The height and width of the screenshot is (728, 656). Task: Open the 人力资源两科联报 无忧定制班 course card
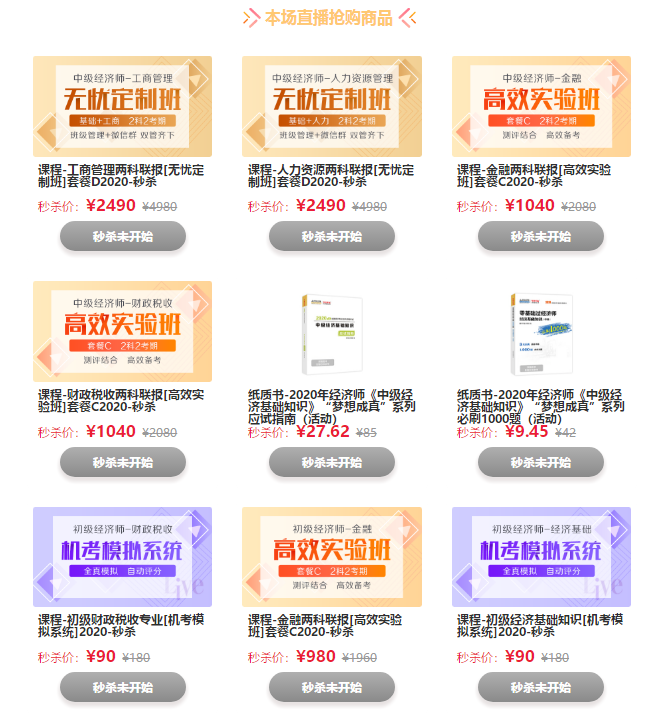point(331,106)
